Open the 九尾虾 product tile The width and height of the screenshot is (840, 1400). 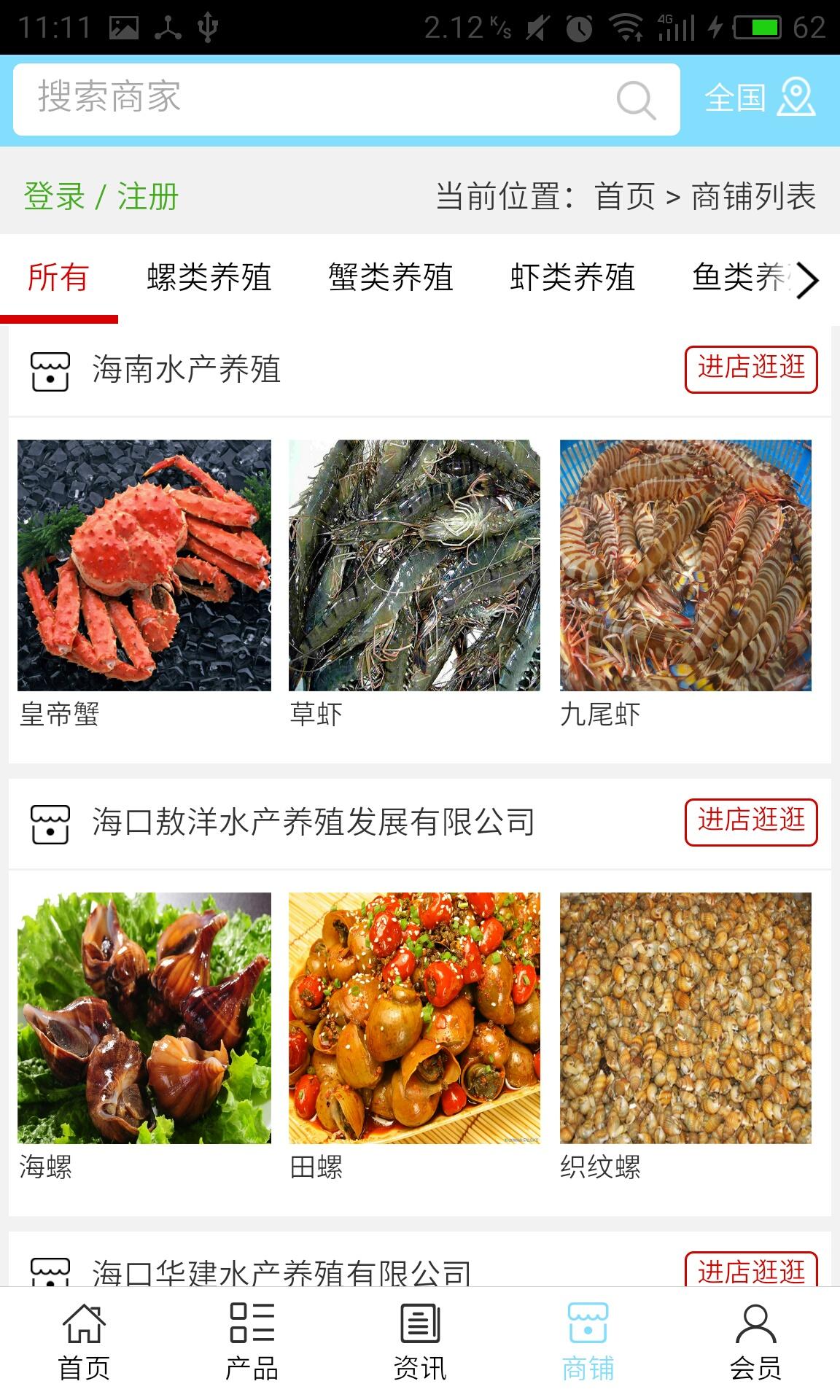pyautogui.click(x=685, y=565)
